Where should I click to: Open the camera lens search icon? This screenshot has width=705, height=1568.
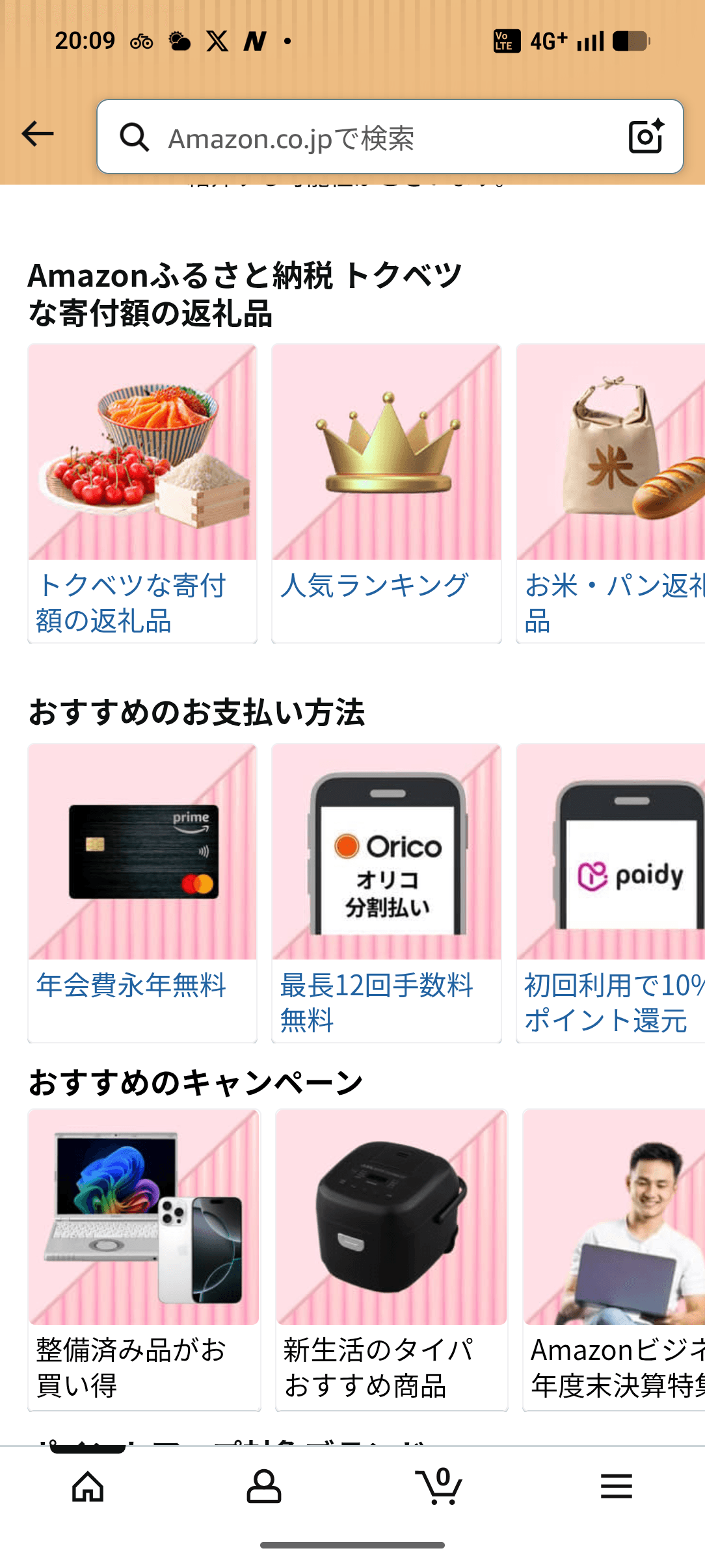pos(646,137)
